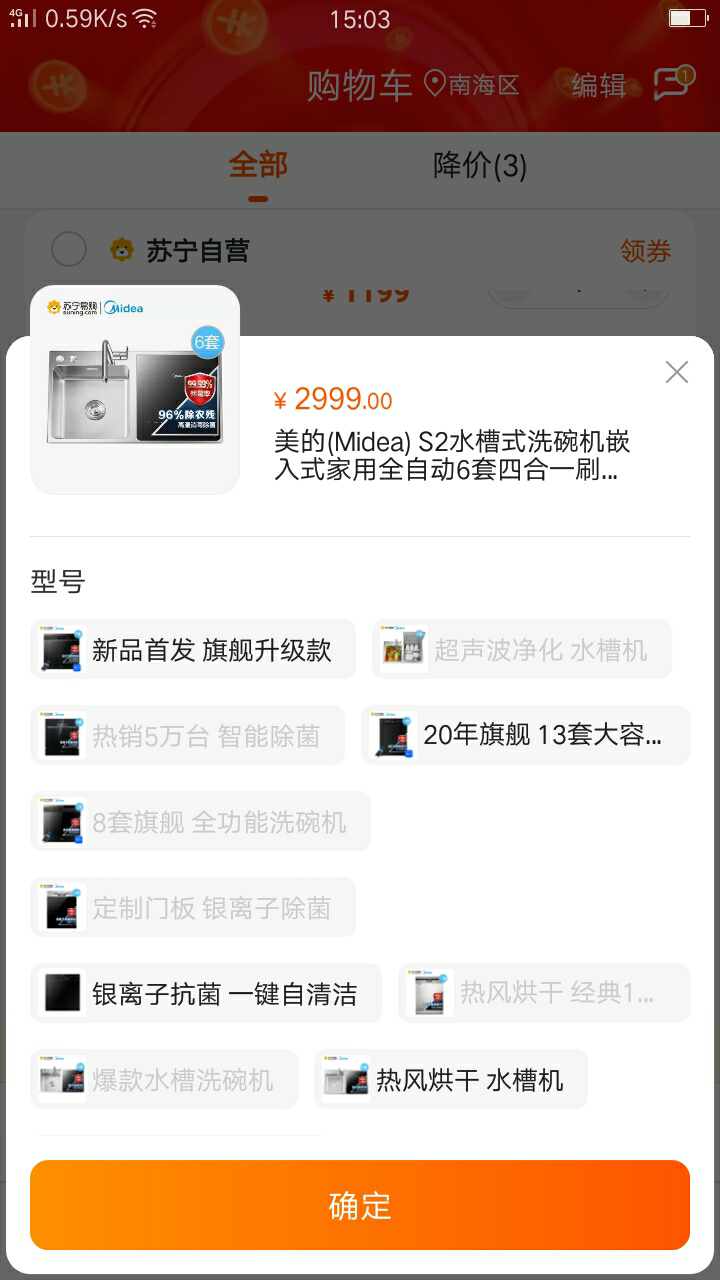Pick 热风烘干 水槽机 model chip
Viewport: 720px width, 1280px height.
(x=451, y=1080)
